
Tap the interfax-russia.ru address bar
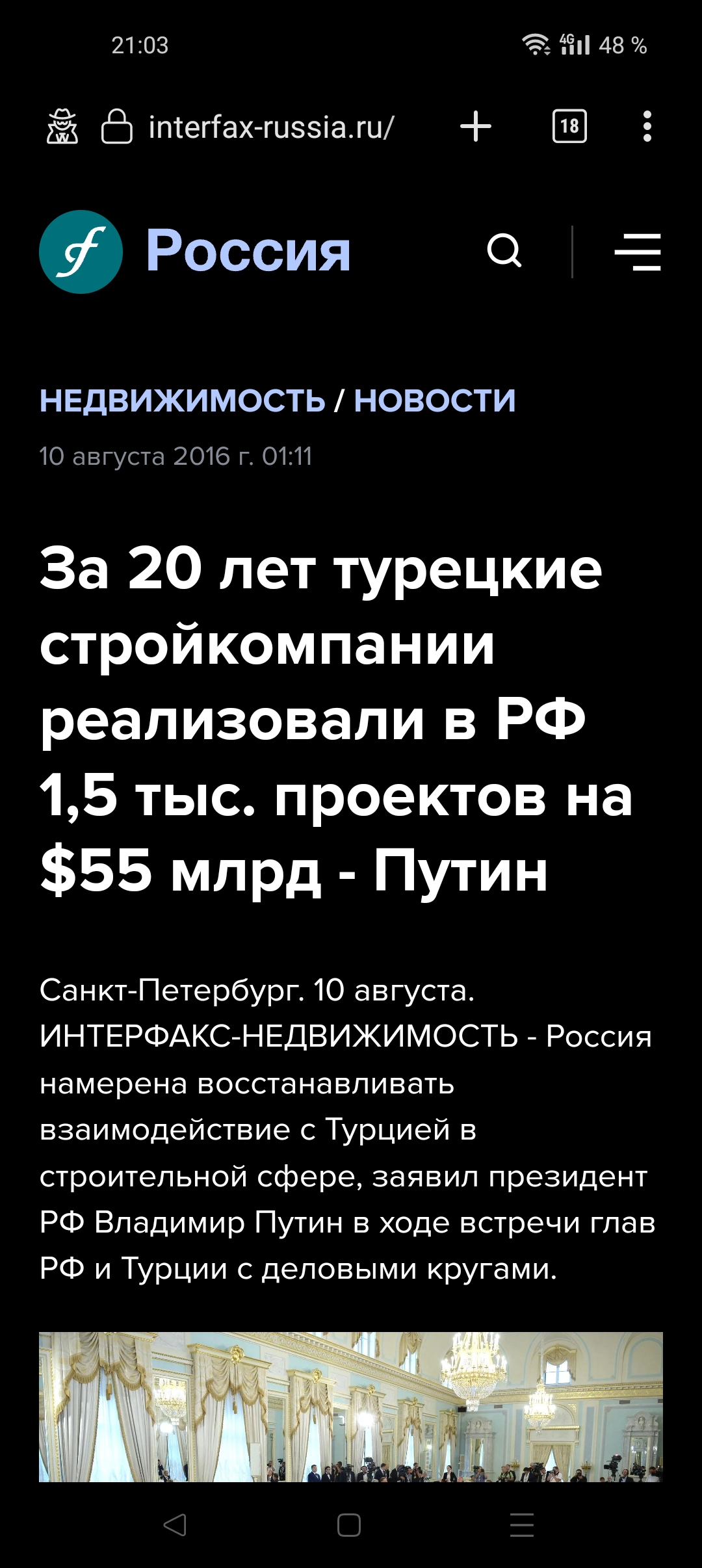271,127
